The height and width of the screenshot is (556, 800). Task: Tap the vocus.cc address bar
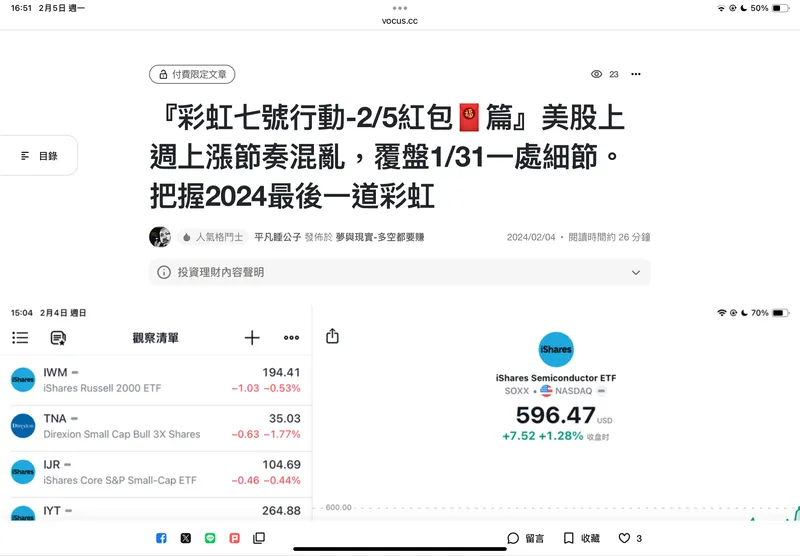click(399, 20)
